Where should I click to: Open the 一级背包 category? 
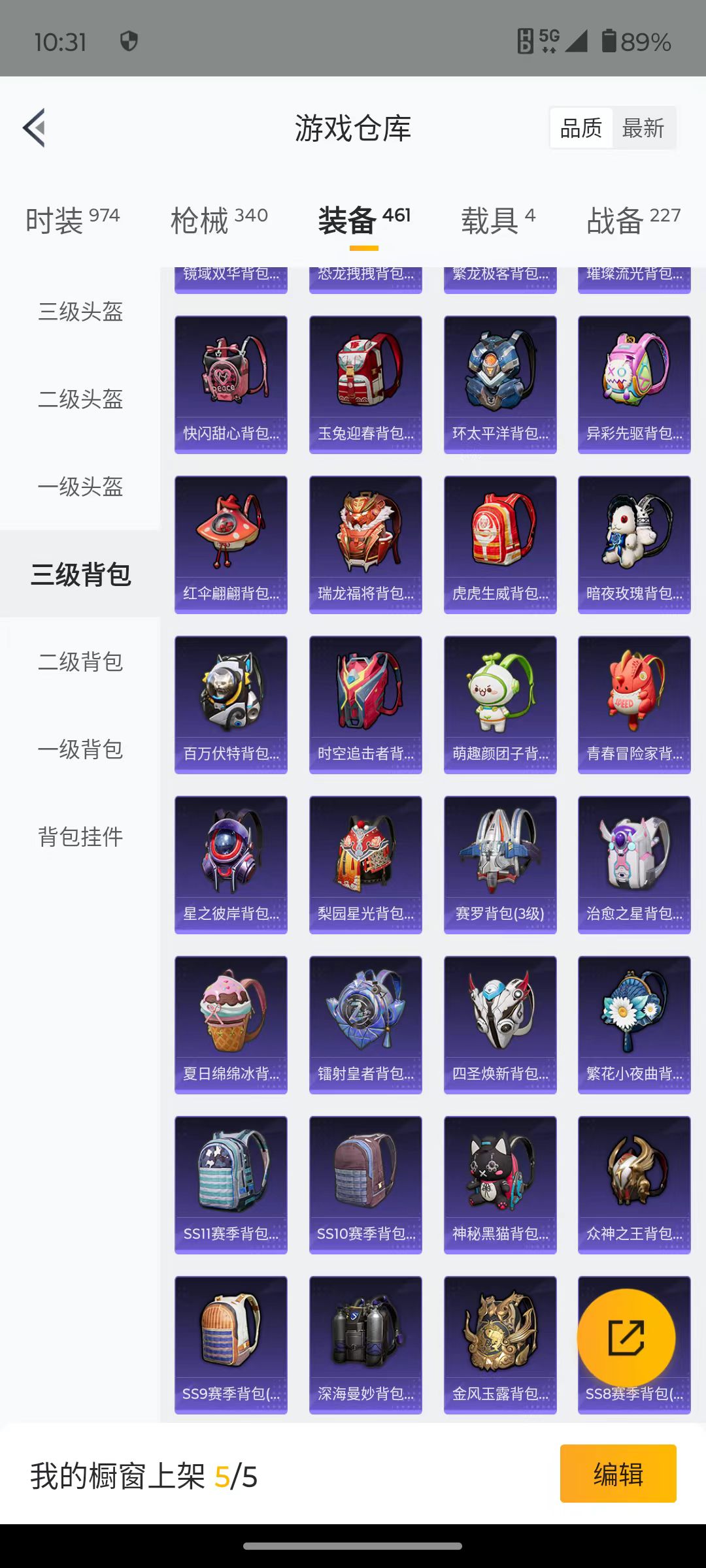coord(80,749)
